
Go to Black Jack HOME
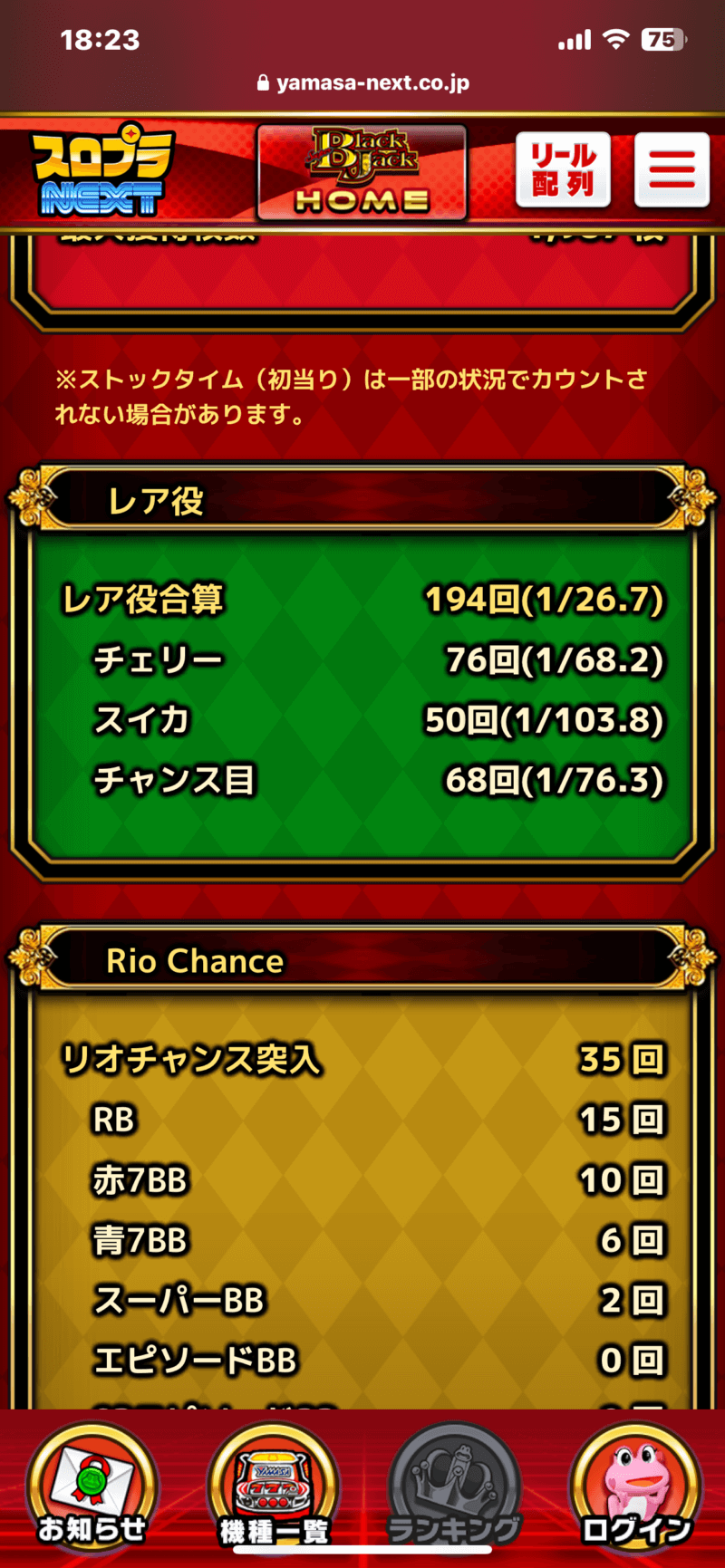362,173
